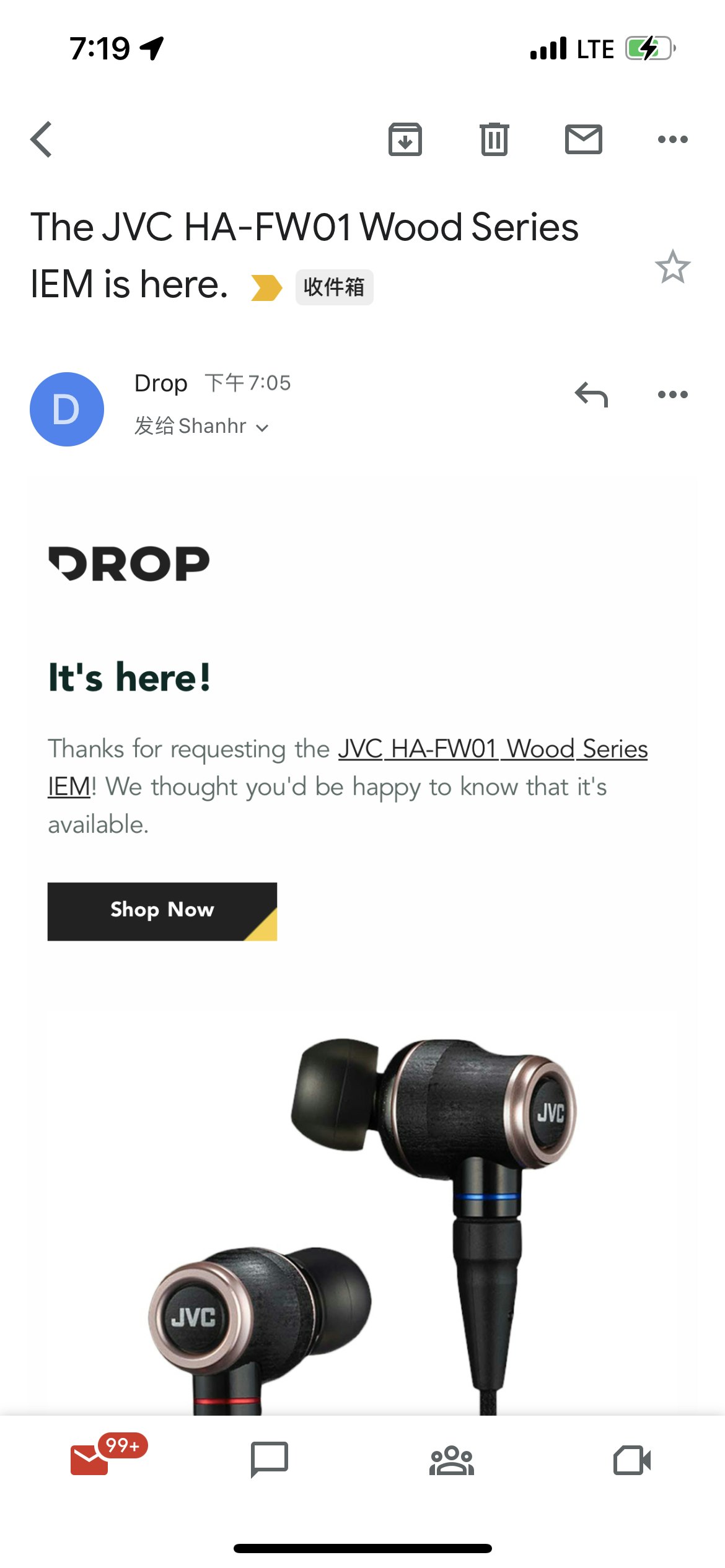Tap the 收件箱 inbox label chip
The image size is (725, 1568).
334,287
